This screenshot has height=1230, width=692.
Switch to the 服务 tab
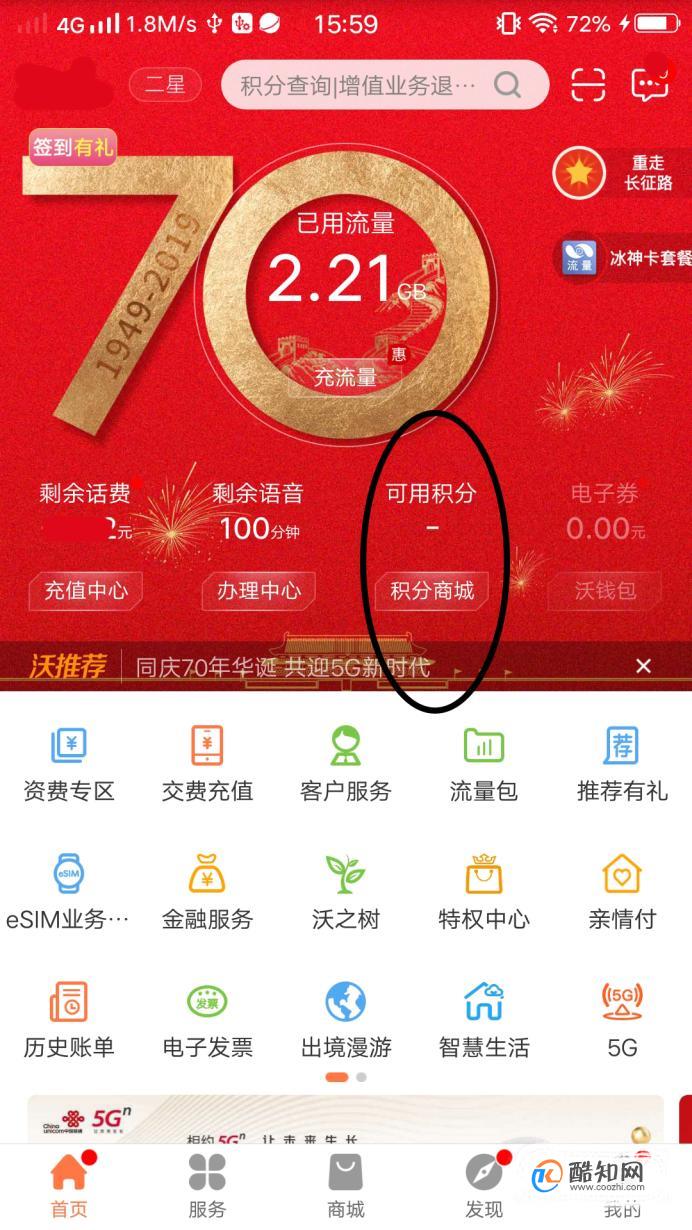click(207, 1187)
